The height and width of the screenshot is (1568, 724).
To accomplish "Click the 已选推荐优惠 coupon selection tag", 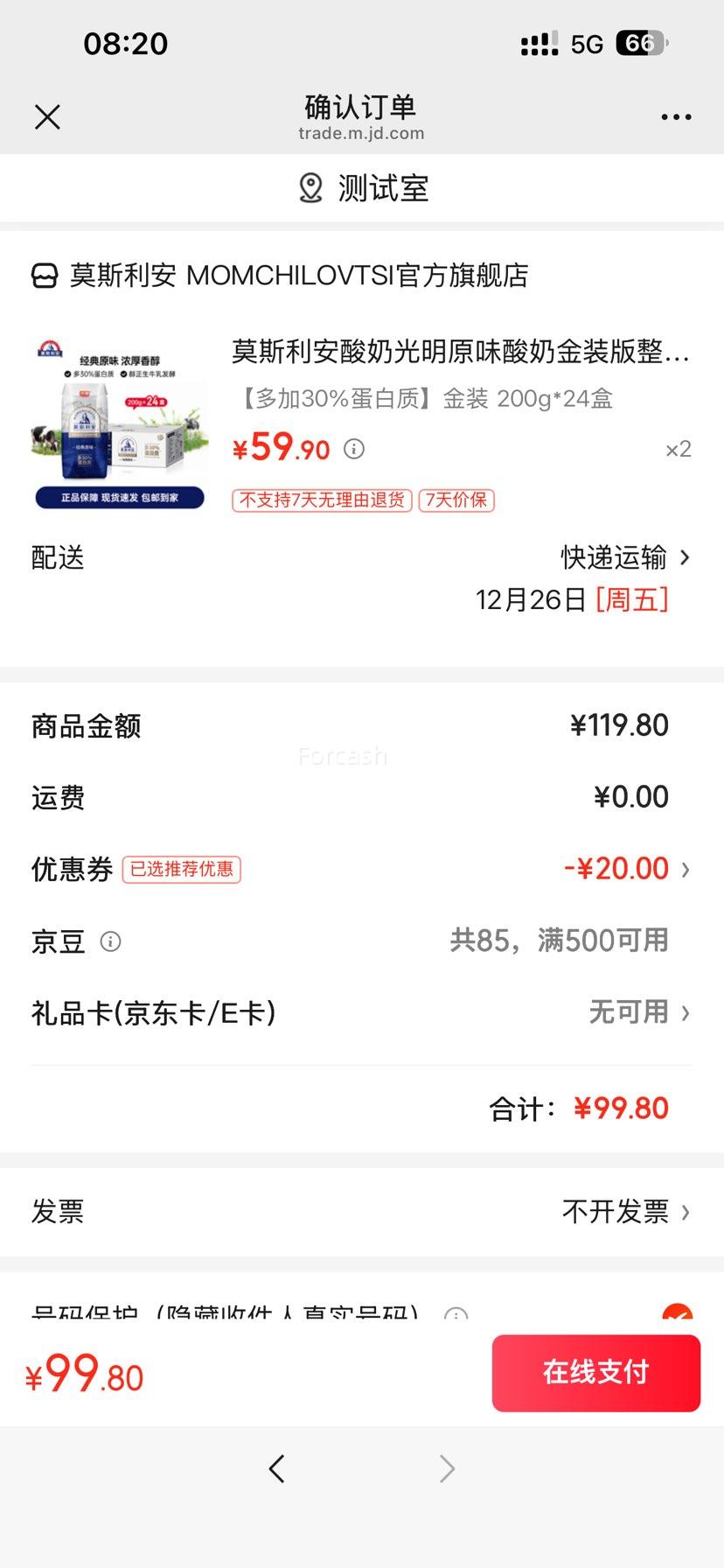I will pos(181,870).
